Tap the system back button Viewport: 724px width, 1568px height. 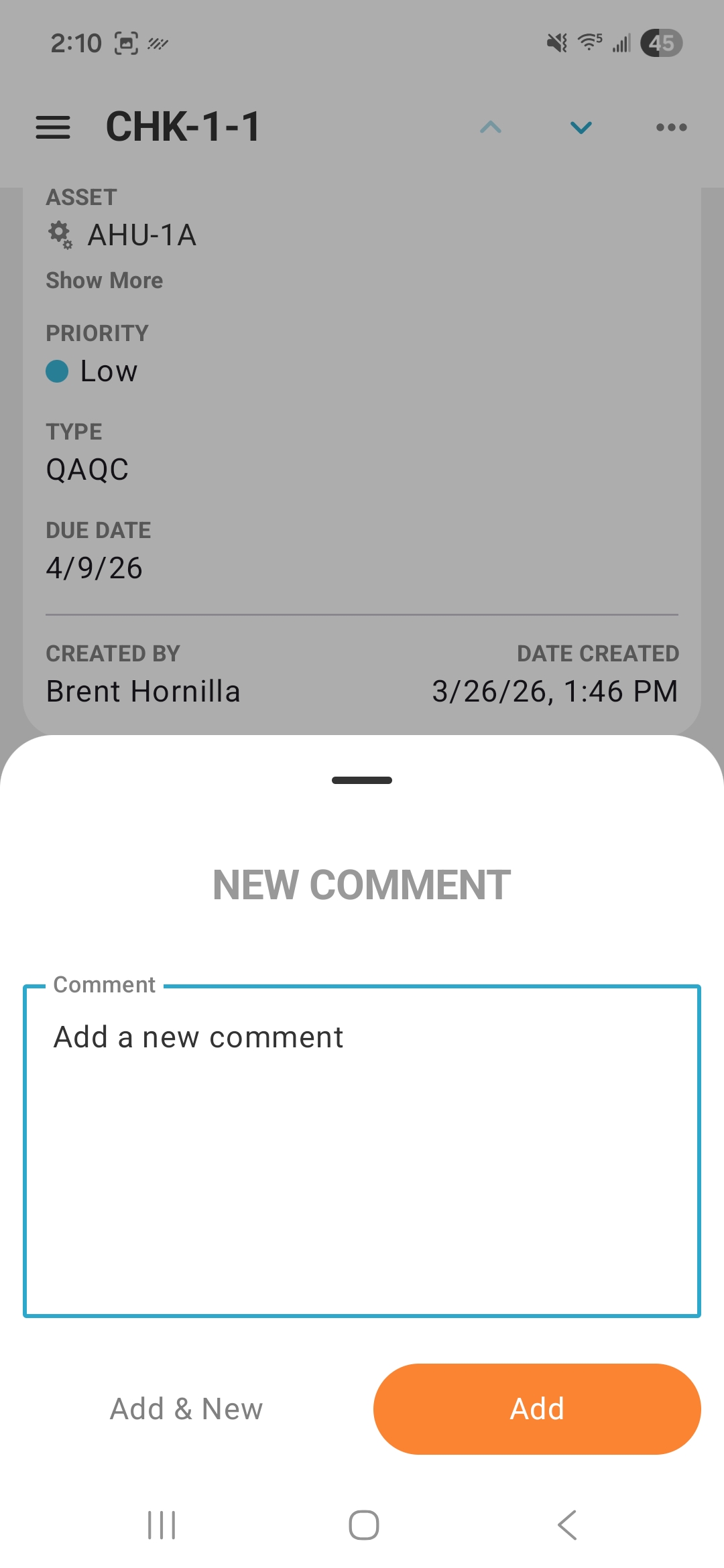click(x=567, y=1525)
